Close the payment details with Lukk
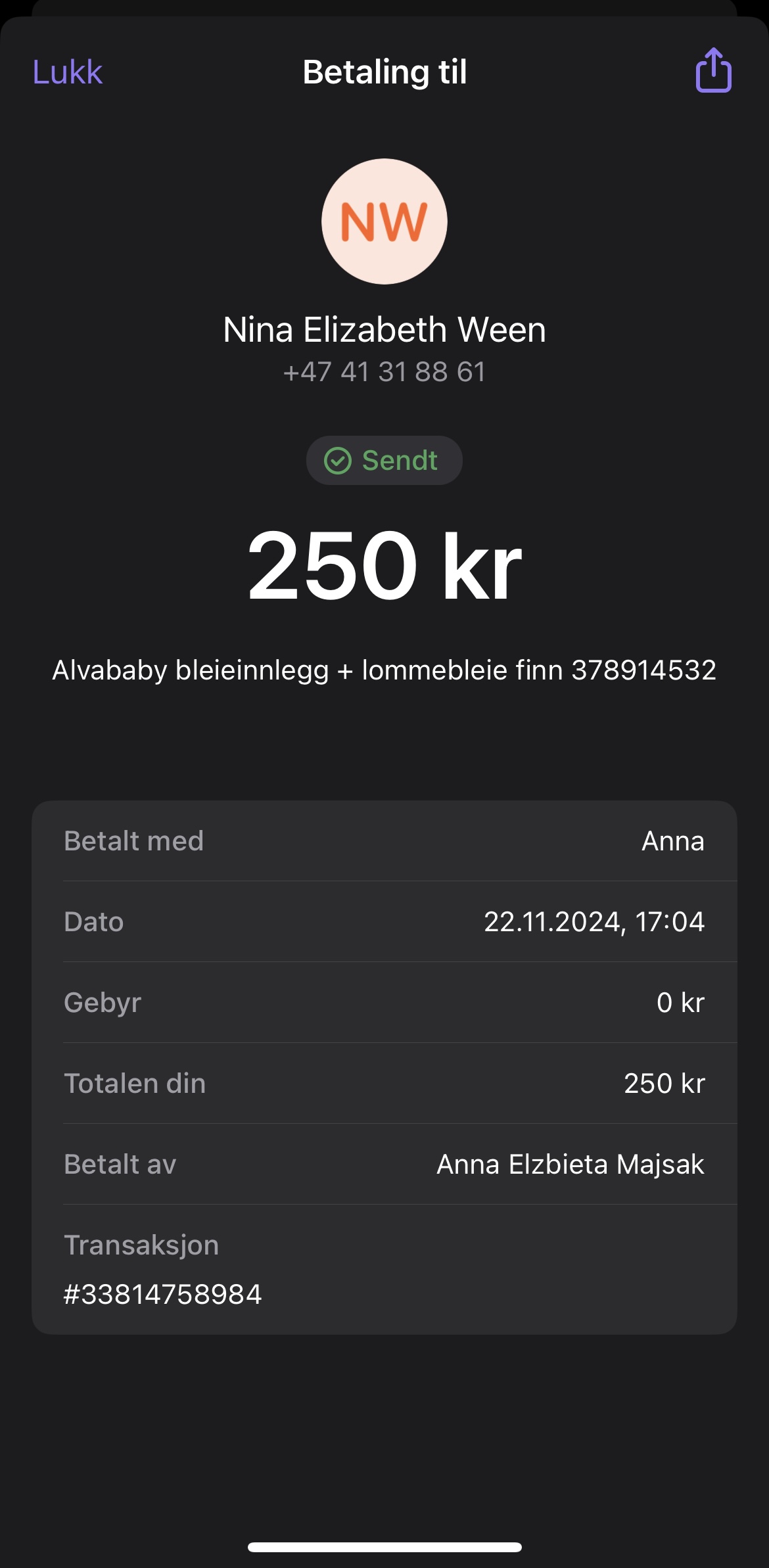This screenshot has width=769, height=1568. pos(68,72)
